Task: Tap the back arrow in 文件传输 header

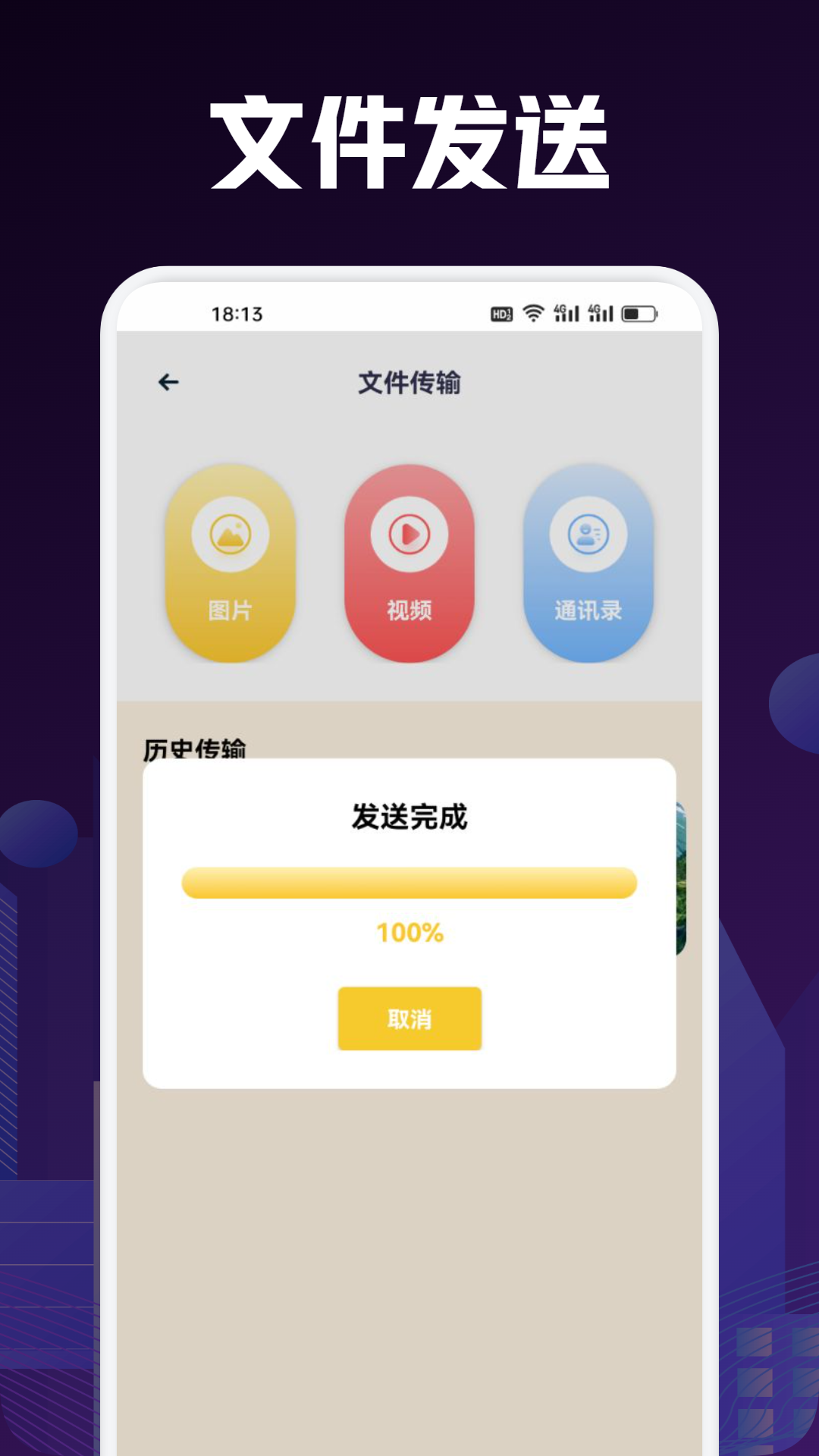Action: (168, 381)
